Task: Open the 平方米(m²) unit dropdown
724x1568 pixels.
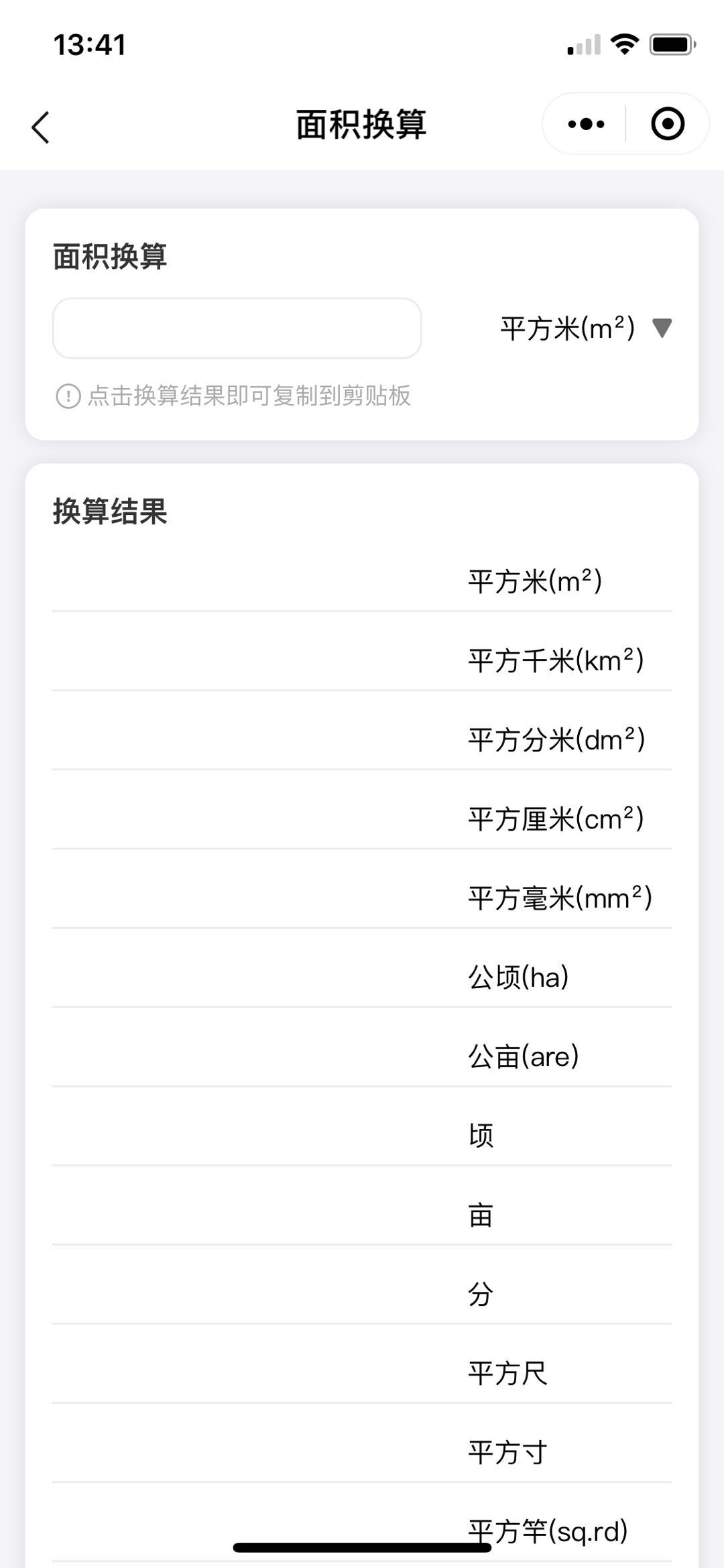Action: coord(586,328)
